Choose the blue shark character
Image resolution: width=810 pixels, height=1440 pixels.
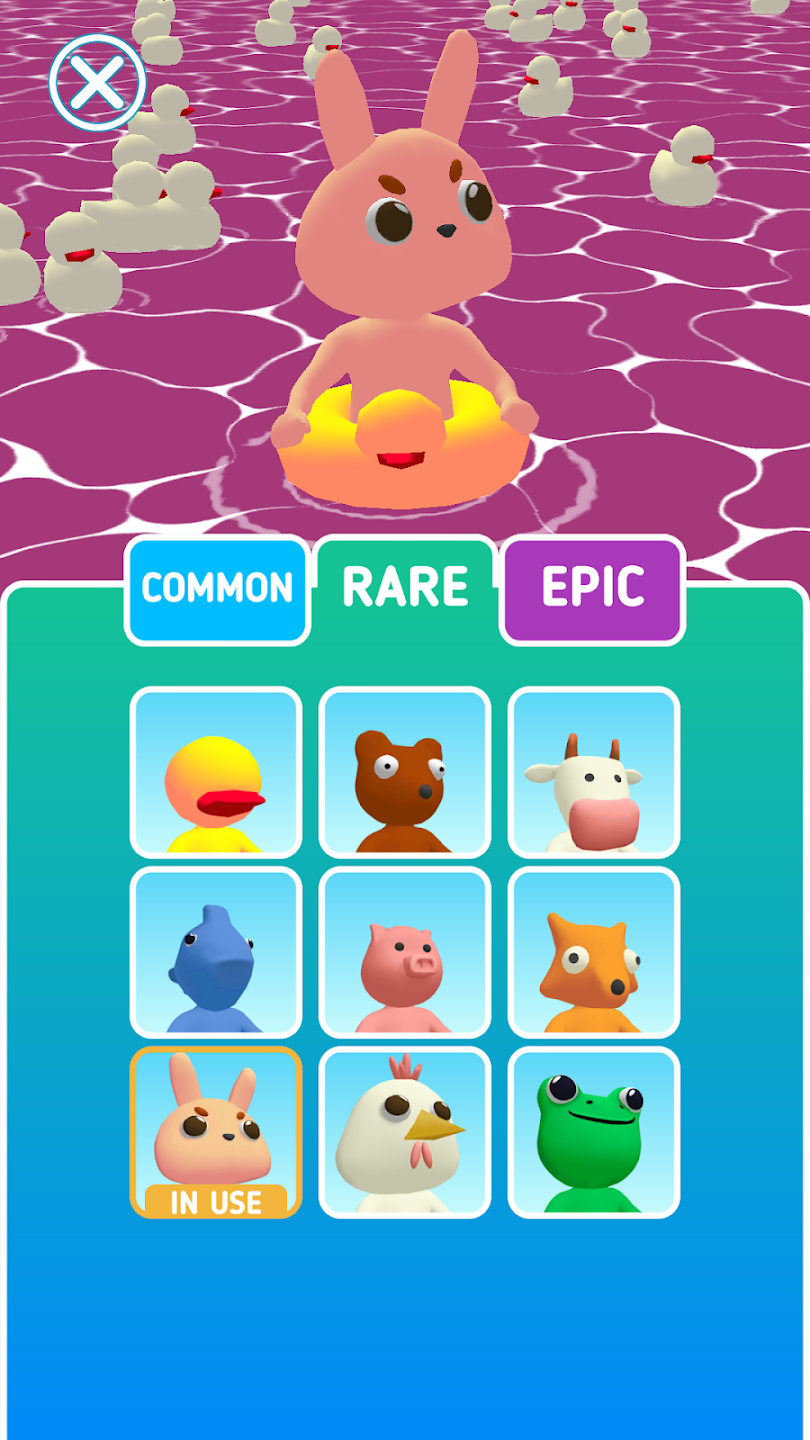[216, 952]
